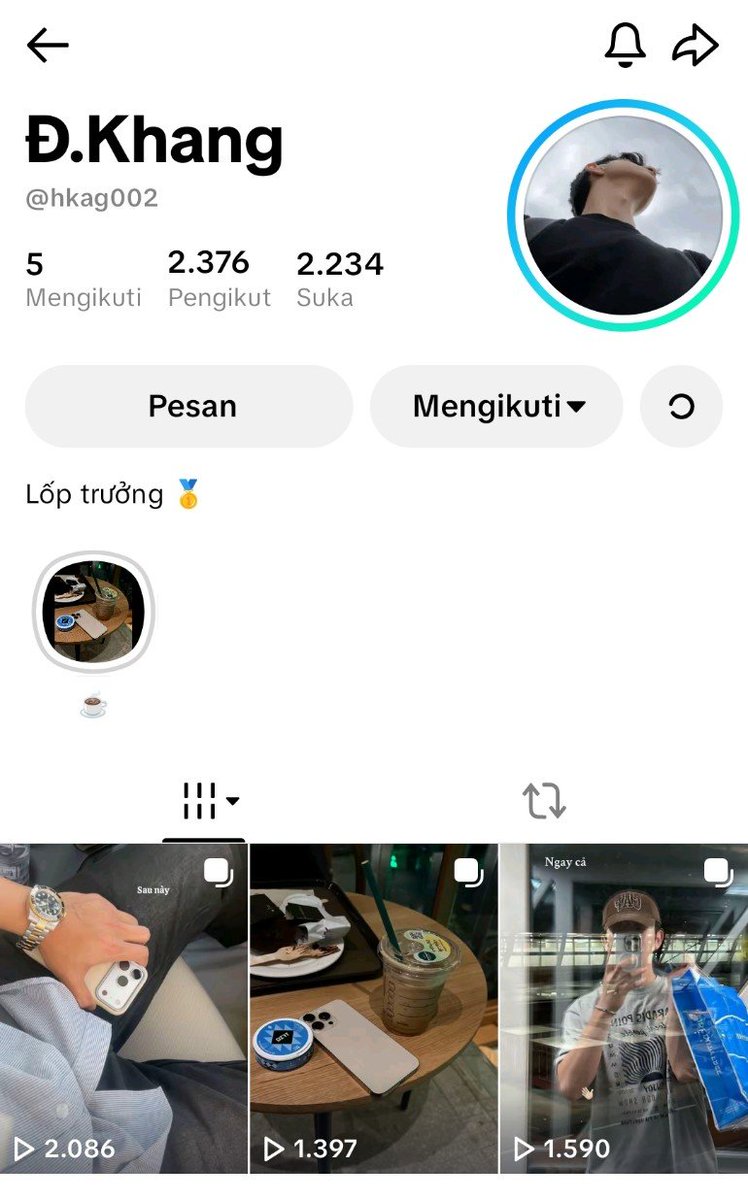Open the Mengikuti following list
The width and height of the screenshot is (748, 1200).
83,279
